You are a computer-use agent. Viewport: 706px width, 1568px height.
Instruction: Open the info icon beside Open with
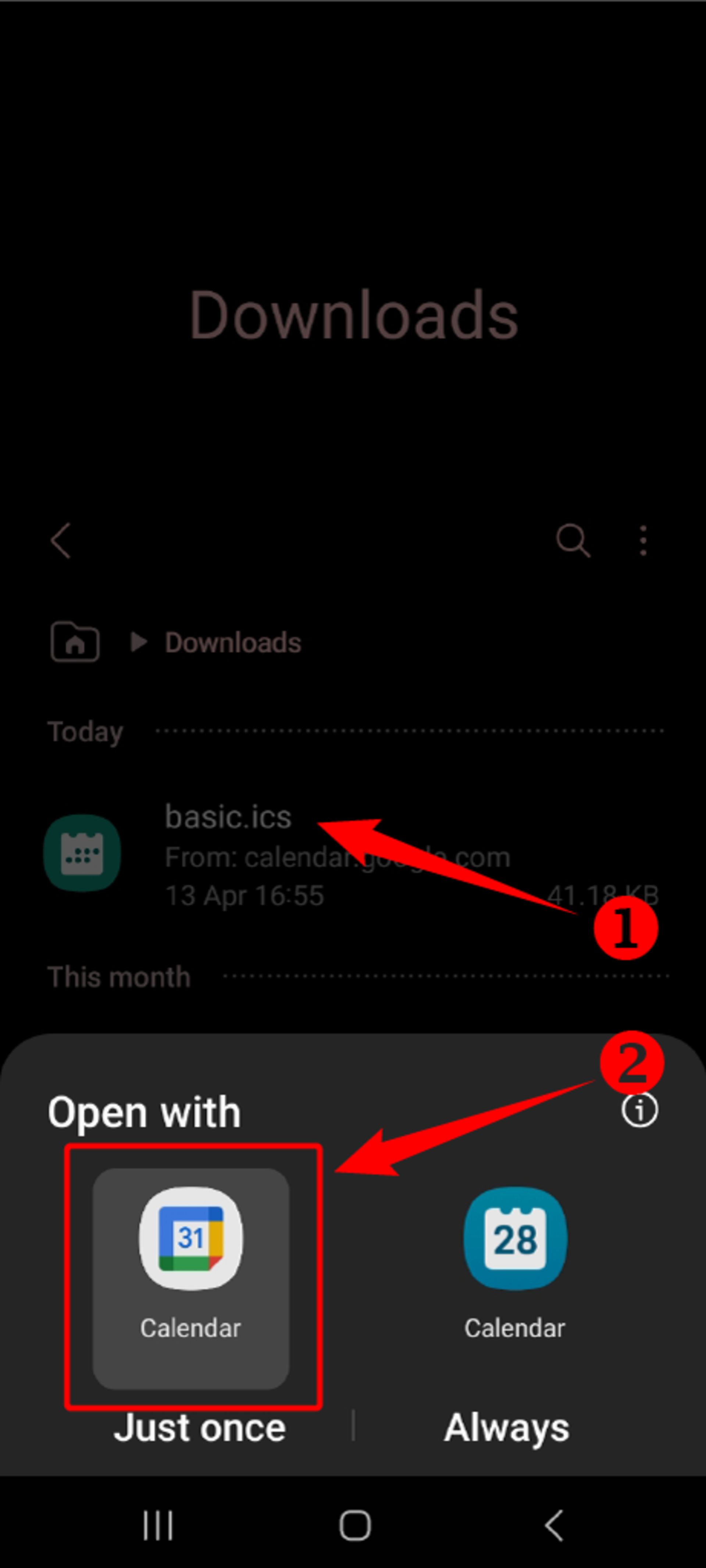point(639,1110)
